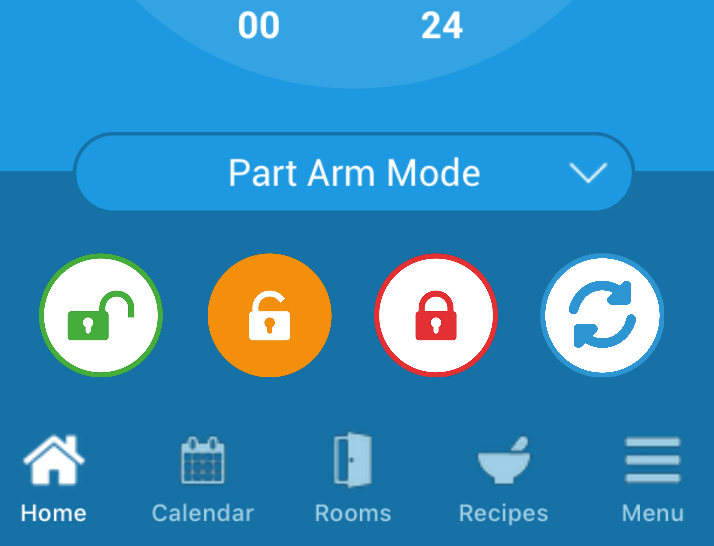The height and width of the screenshot is (546, 714).
Task: Tap the green unlock disarm button
Action: tap(100, 316)
